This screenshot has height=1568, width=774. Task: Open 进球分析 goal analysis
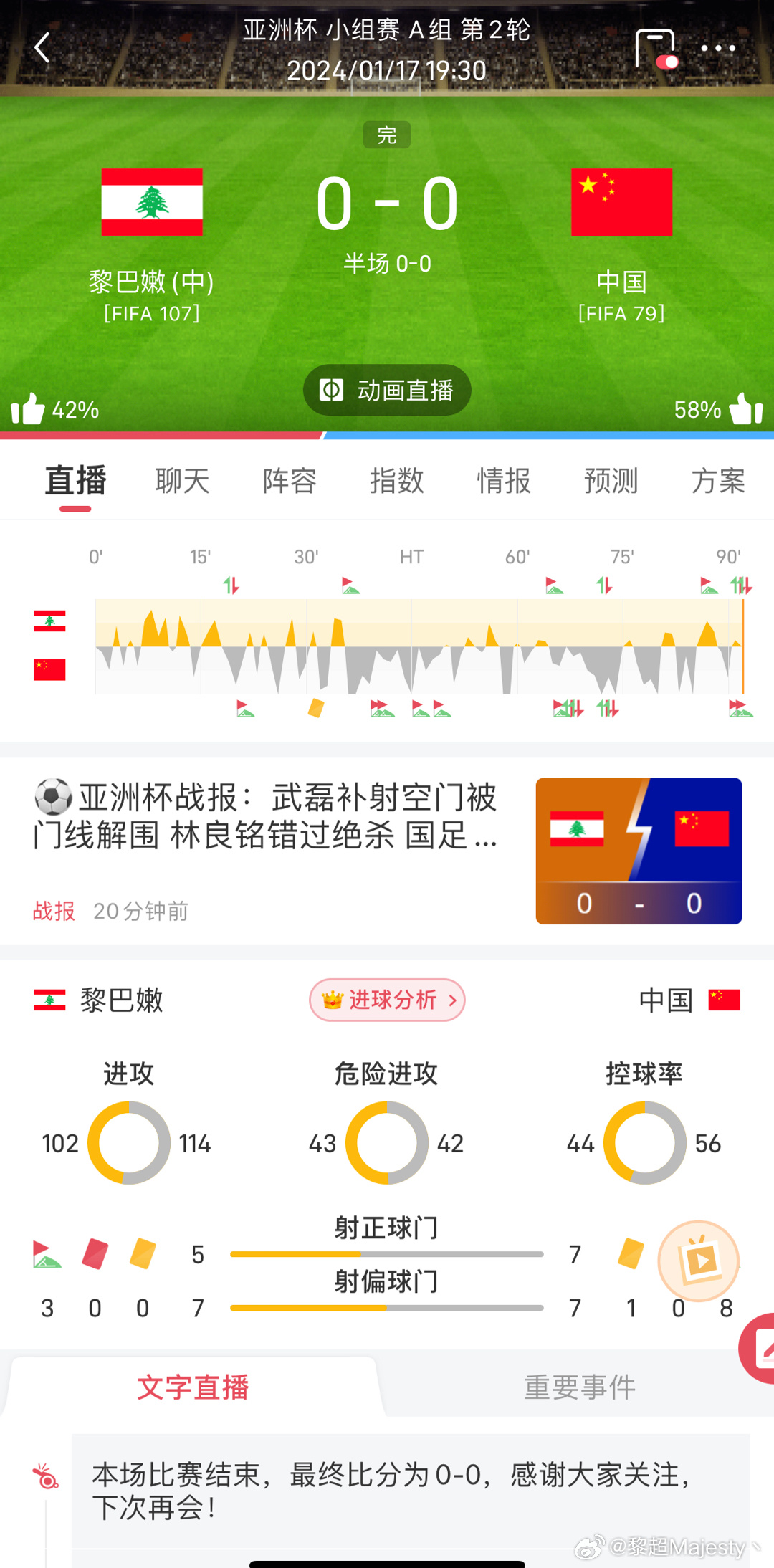[387, 1000]
